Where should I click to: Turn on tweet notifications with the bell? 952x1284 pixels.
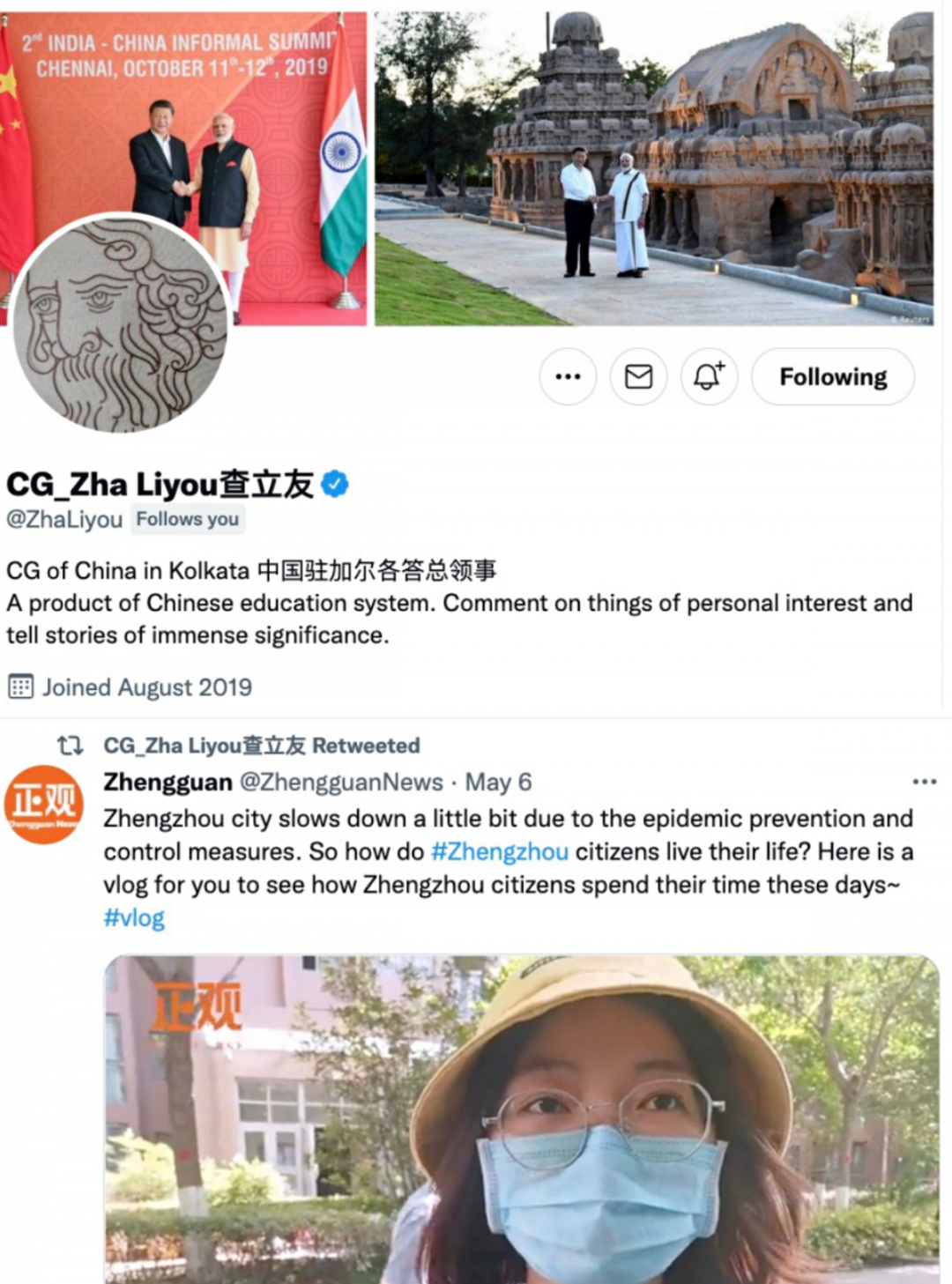pos(709,377)
